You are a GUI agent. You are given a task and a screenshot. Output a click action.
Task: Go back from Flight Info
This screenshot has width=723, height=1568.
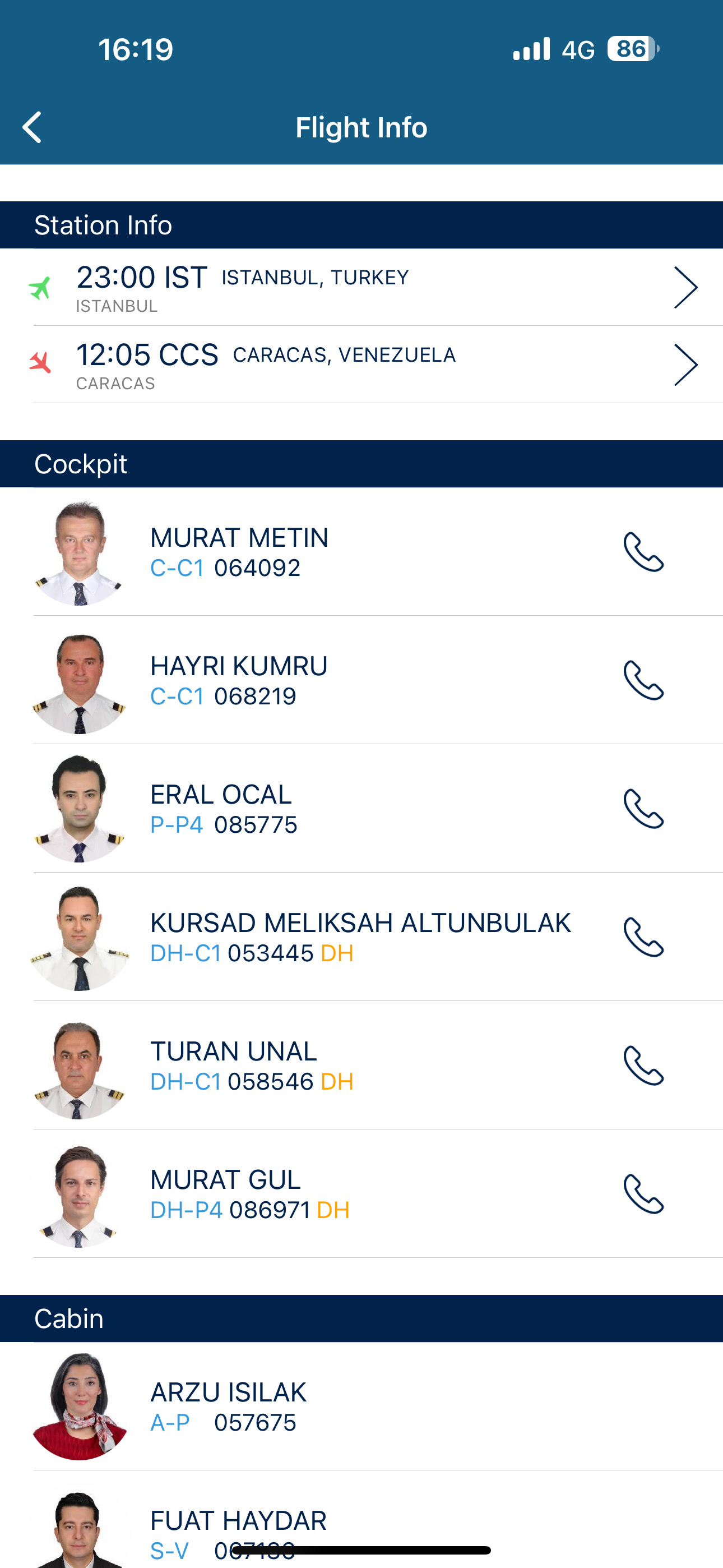pos(33,127)
